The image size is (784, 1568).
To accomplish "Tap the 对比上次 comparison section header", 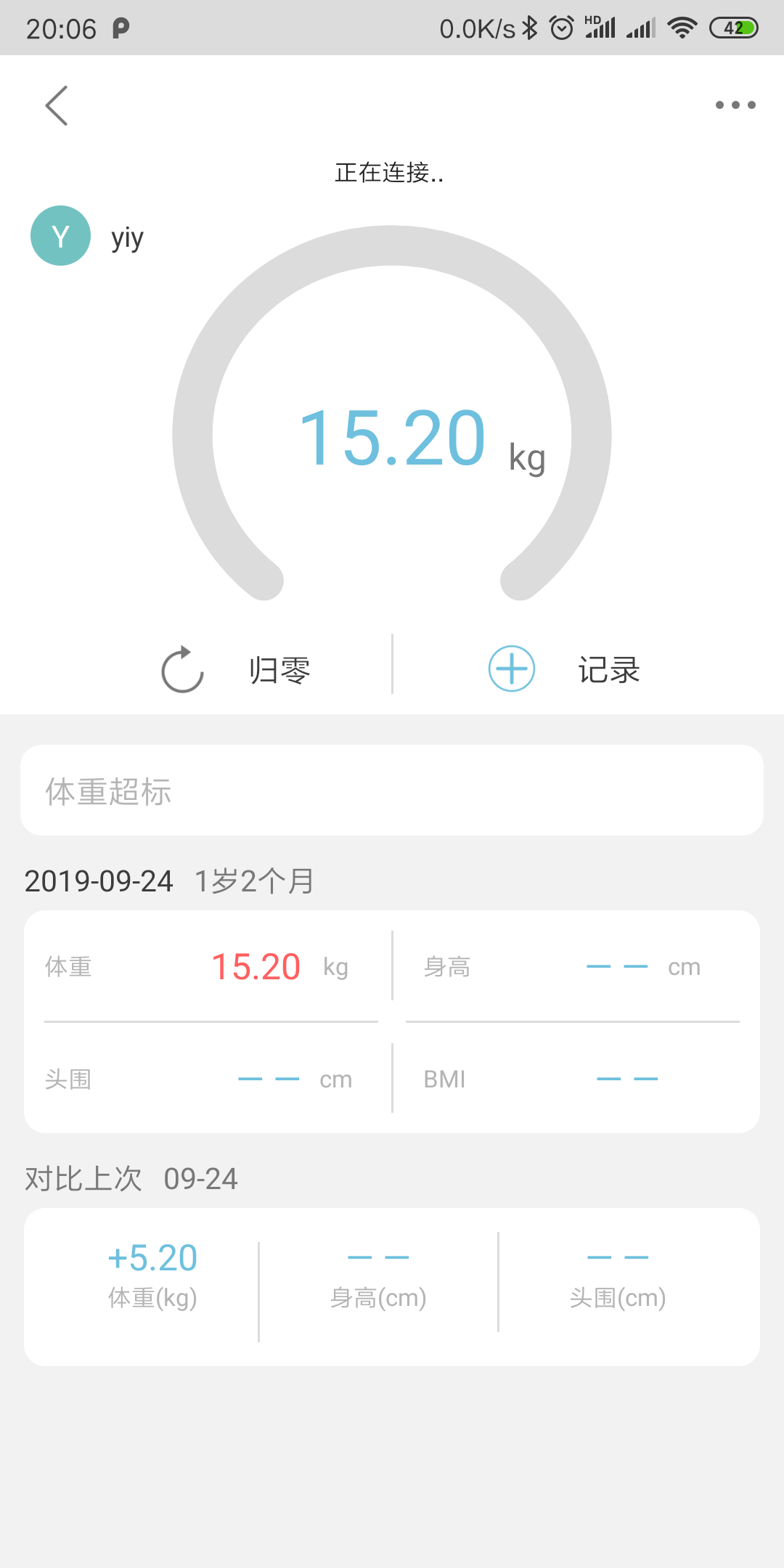I will [83, 1177].
